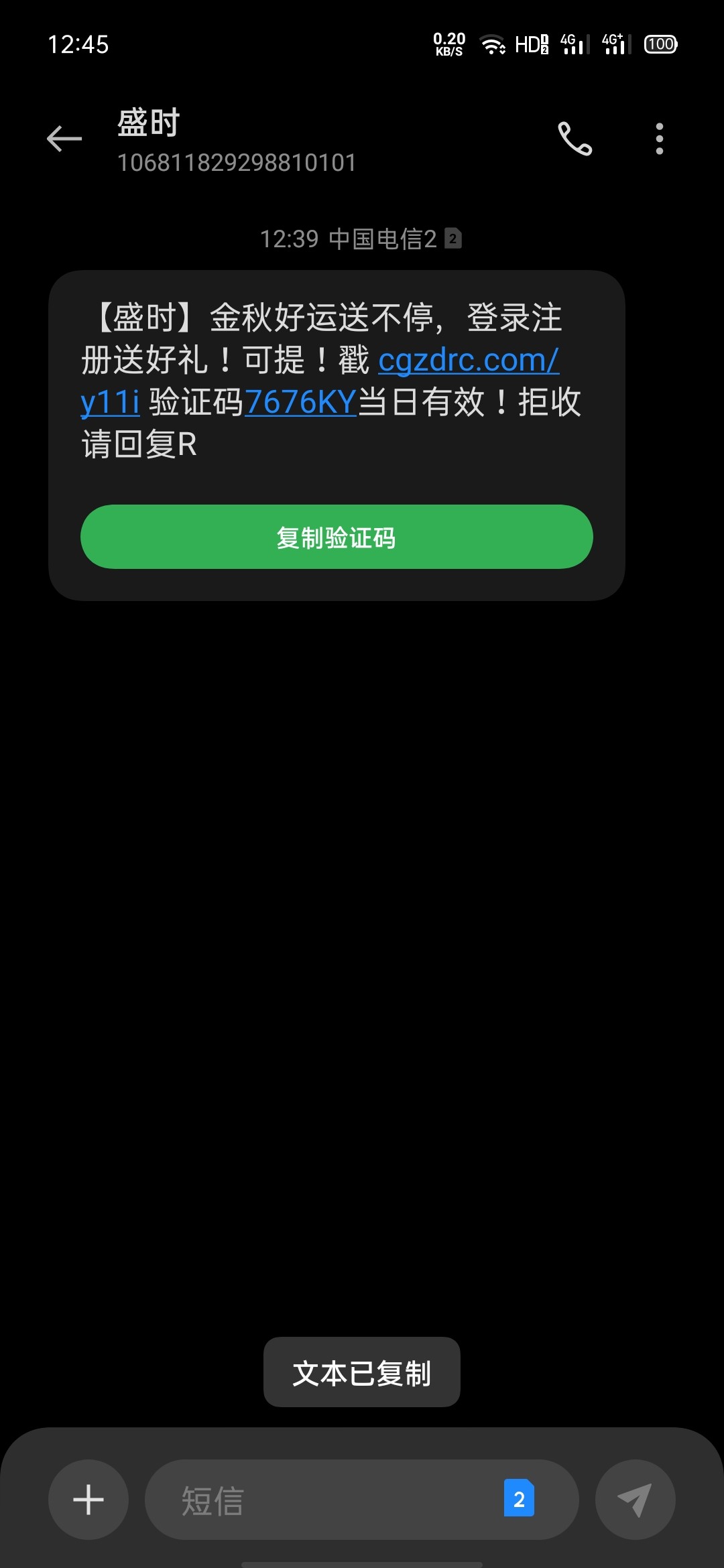The width and height of the screenshot is (724, 1568).
Task: Switch SIM card using the blue 2 icon
Action: pos(519,1498)
